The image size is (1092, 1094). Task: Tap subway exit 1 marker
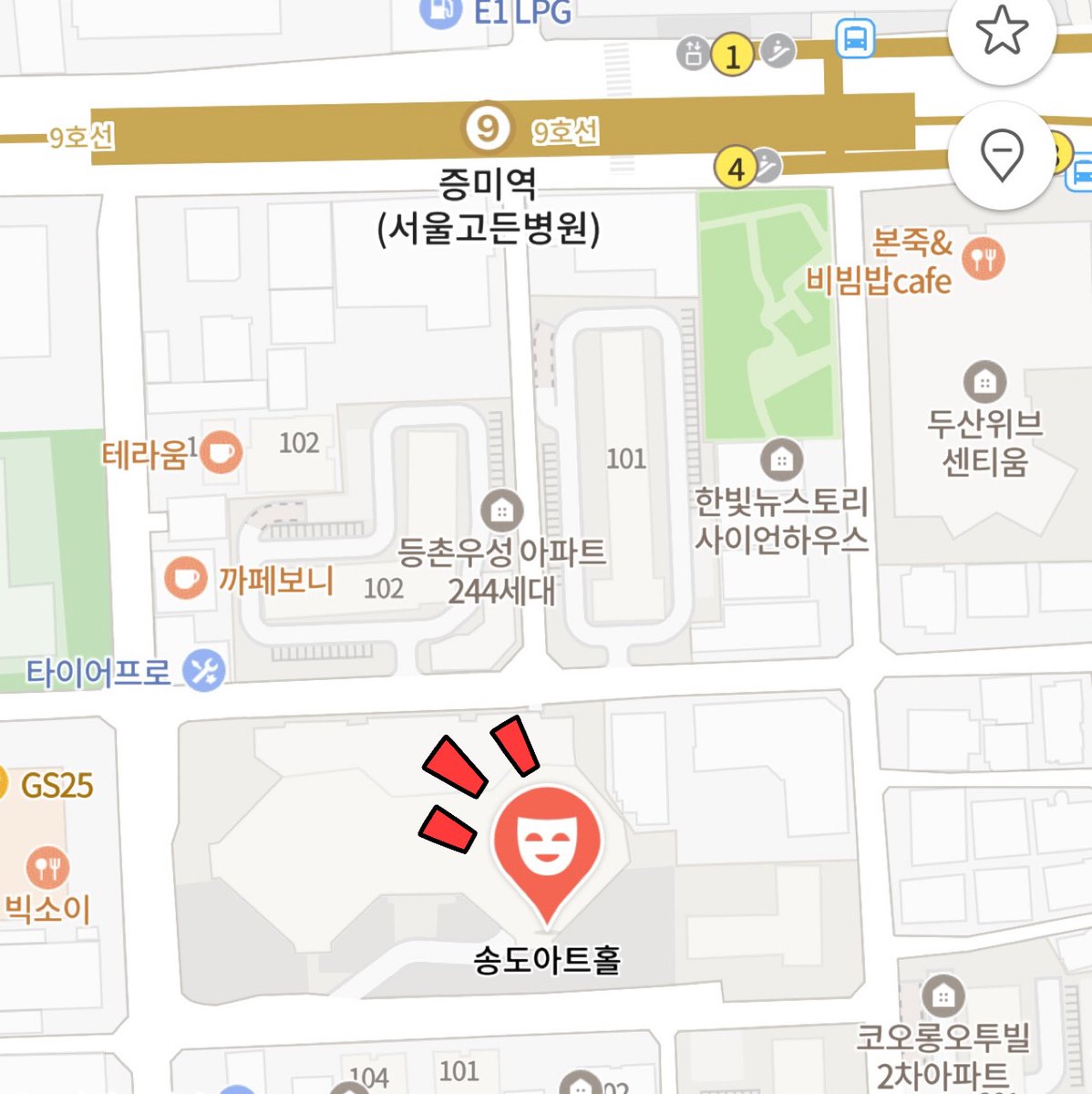(732, 57)
